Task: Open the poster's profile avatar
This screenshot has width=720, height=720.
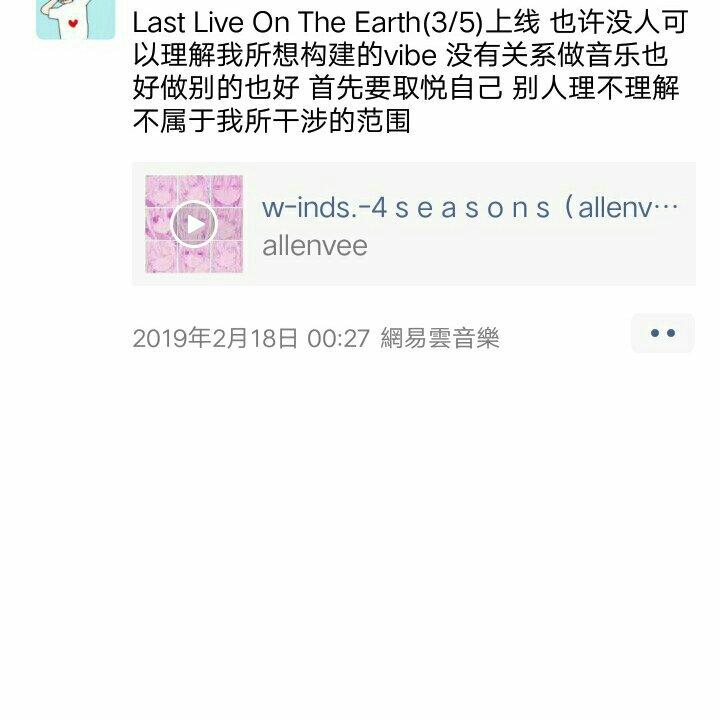Action: (x=75, y=18)
